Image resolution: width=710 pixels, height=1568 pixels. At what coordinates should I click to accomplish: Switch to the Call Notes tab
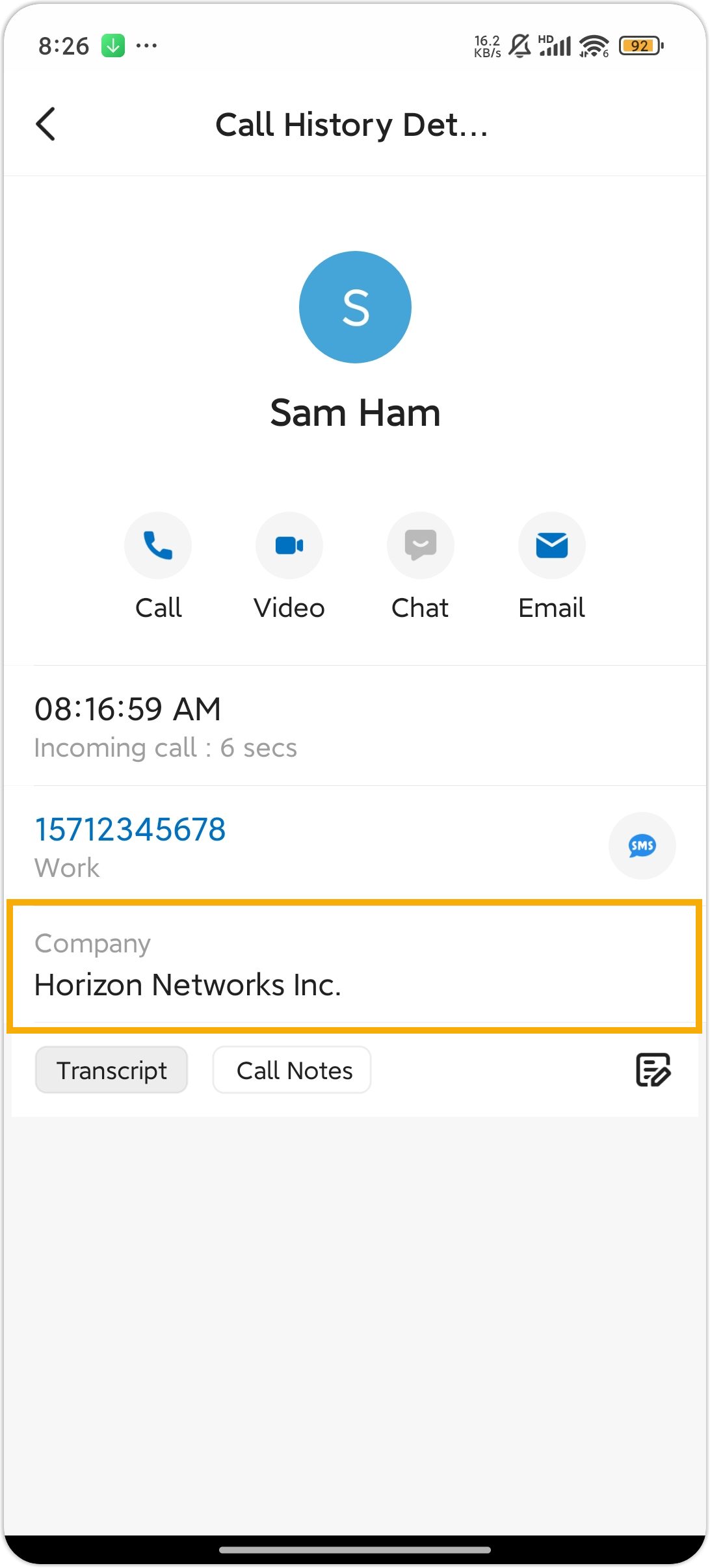(292, 1070)
